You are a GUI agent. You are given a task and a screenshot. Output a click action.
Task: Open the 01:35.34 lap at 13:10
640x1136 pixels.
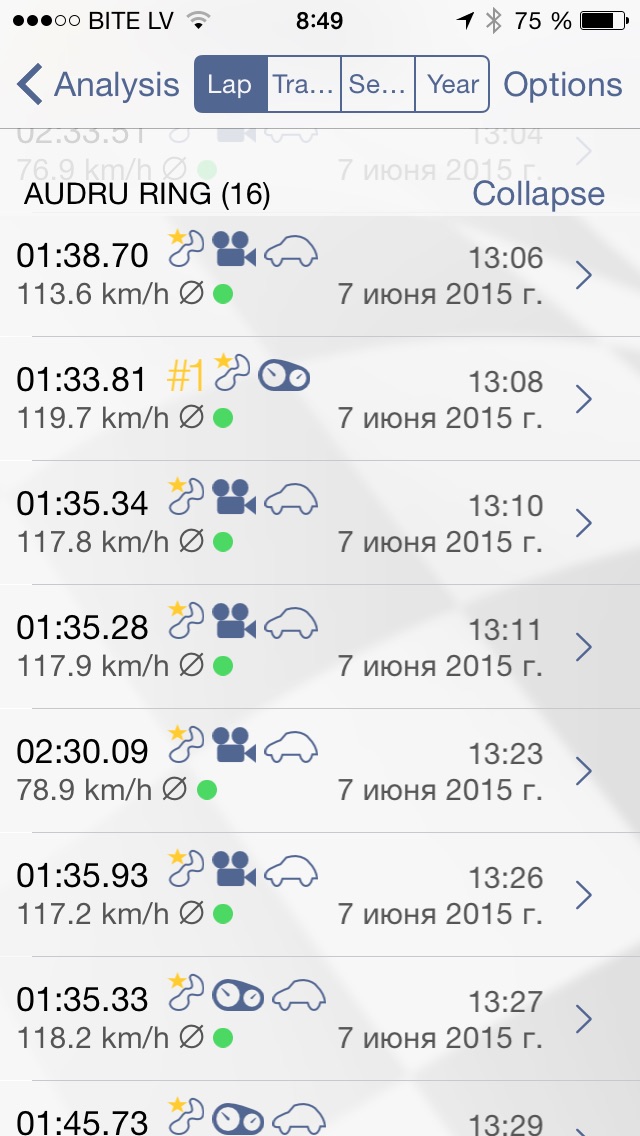[x=320, y=523]
